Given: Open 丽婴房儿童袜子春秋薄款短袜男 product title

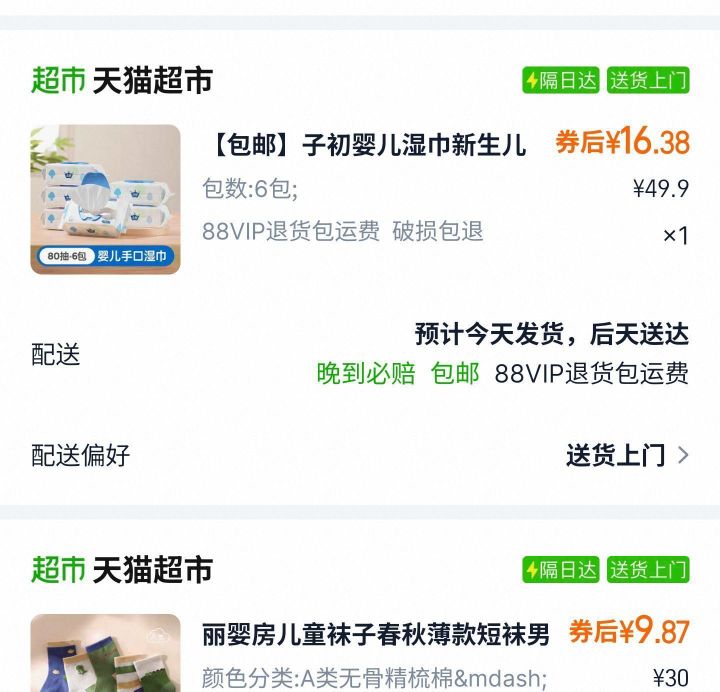Looking at the screenshot, I should [376, 634].
